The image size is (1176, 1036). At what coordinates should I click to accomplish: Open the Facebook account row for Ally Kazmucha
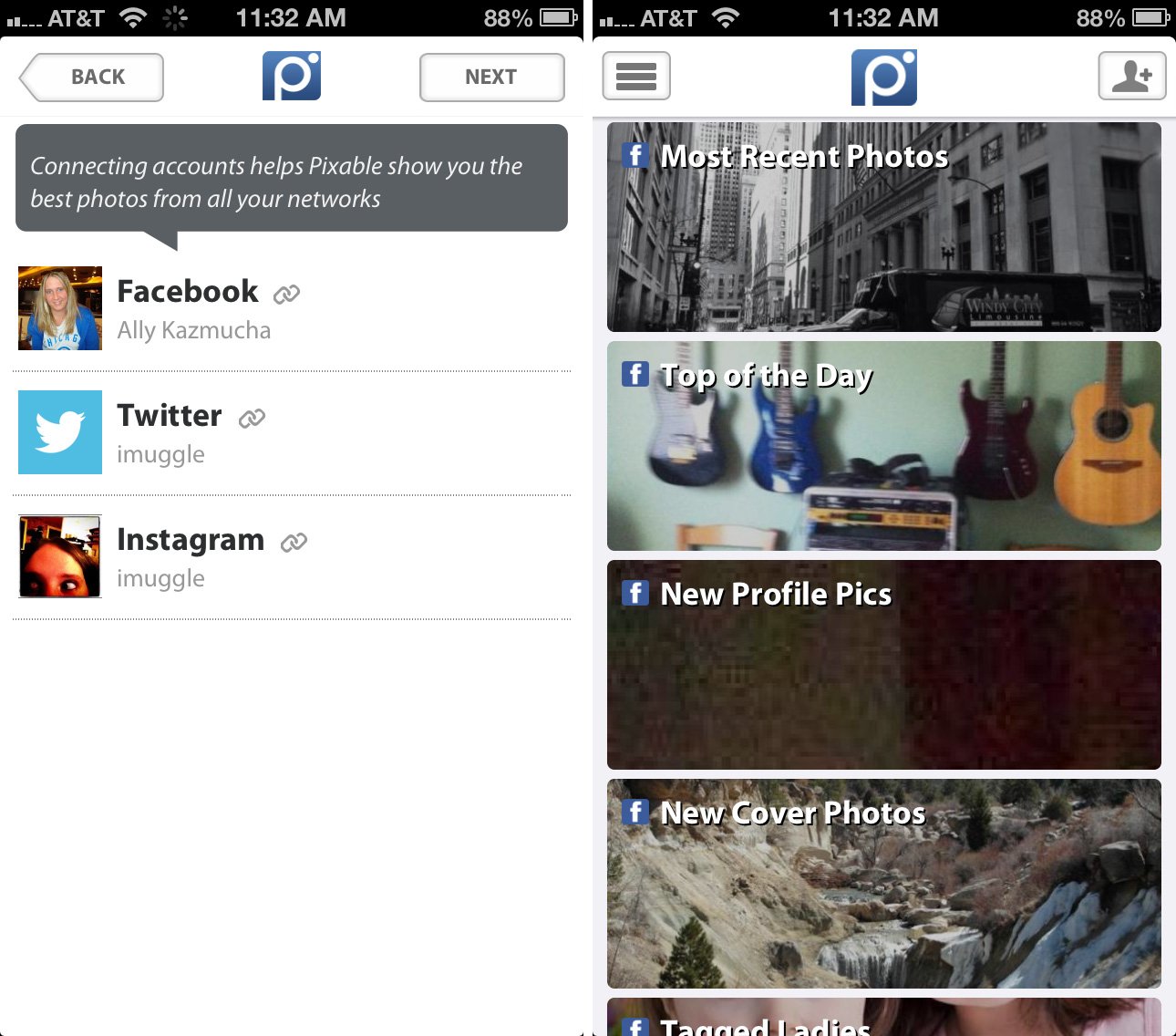(292, 309)
